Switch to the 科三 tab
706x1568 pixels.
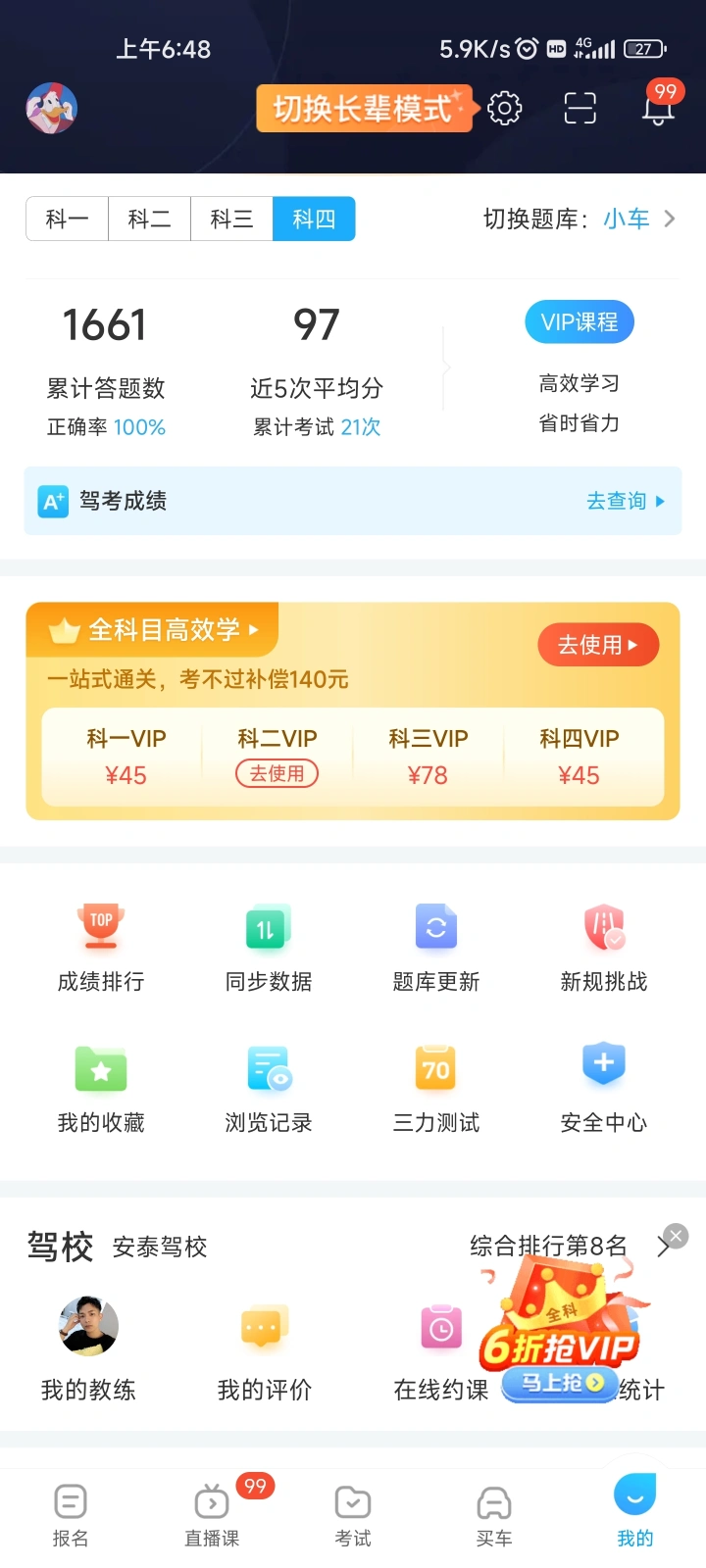click(231, 219)
